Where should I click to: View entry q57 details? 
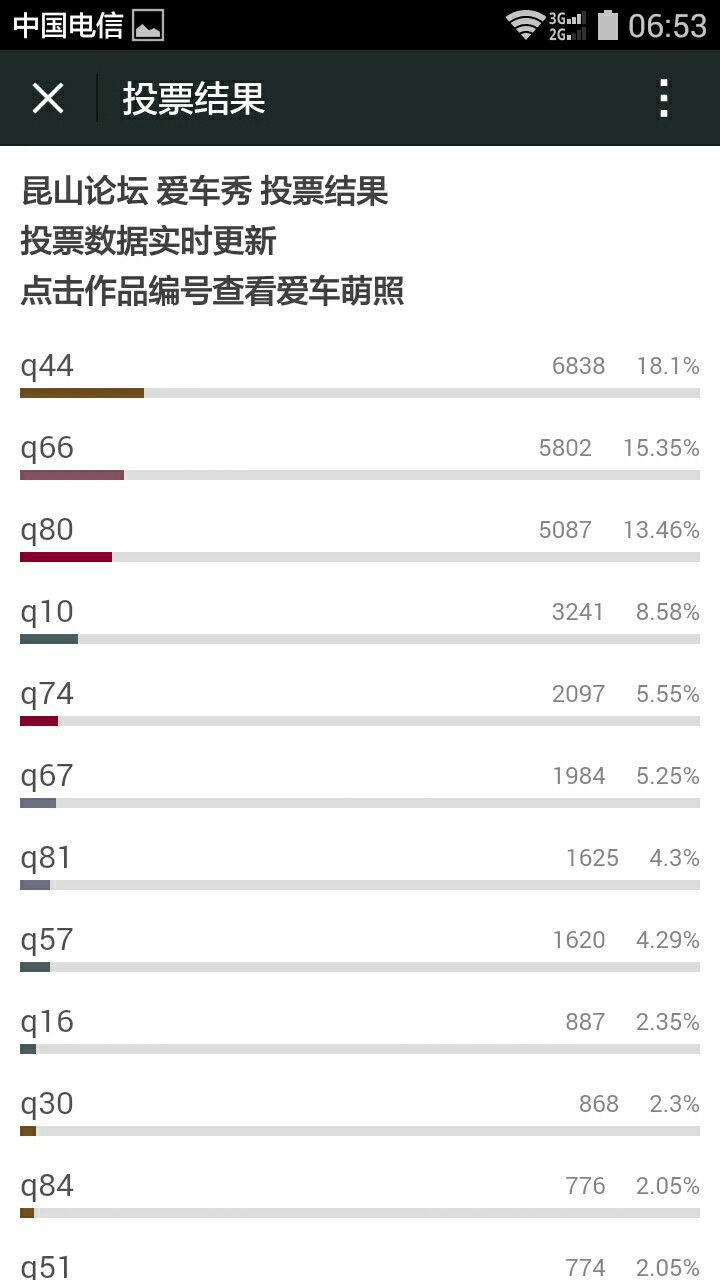click(47, 941)
